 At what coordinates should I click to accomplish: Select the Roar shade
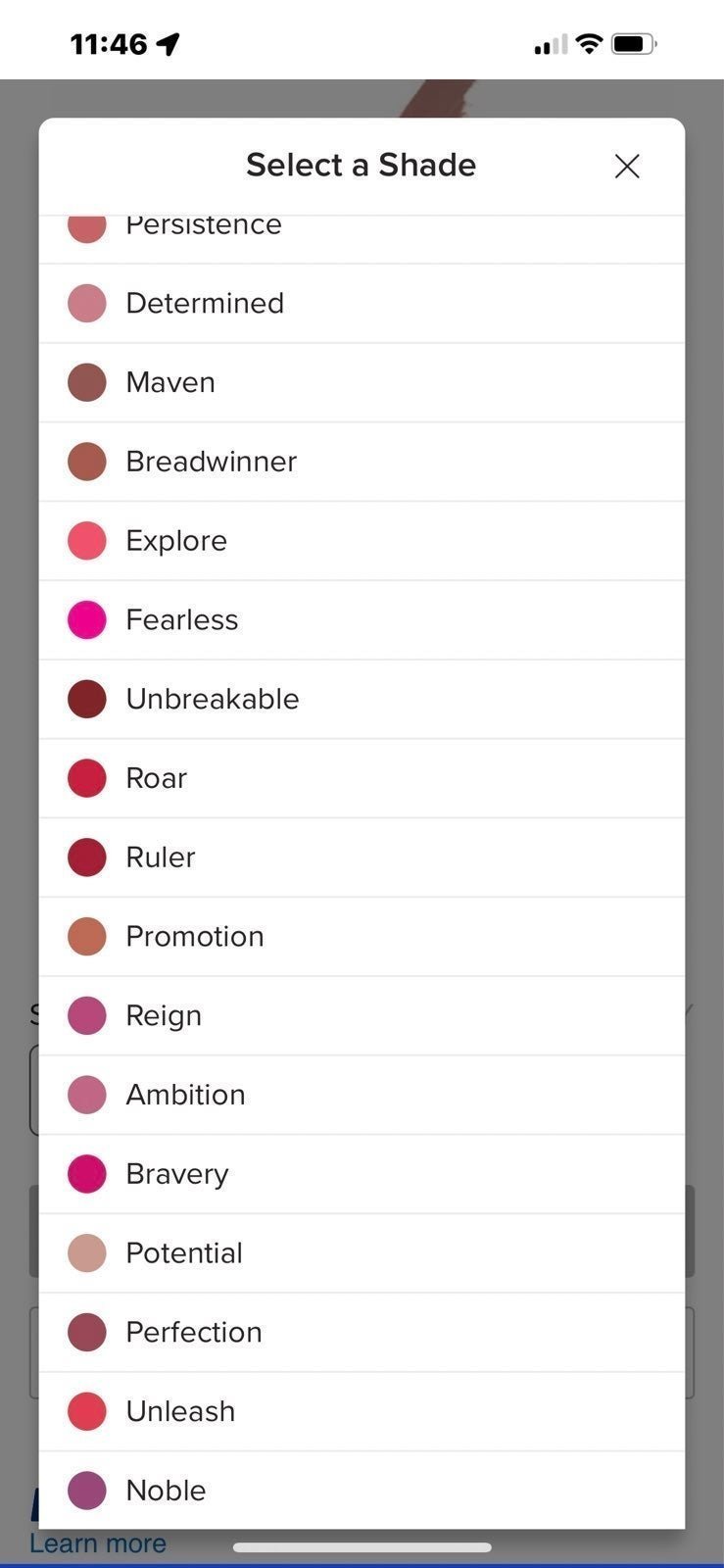[x=362, y=778]
